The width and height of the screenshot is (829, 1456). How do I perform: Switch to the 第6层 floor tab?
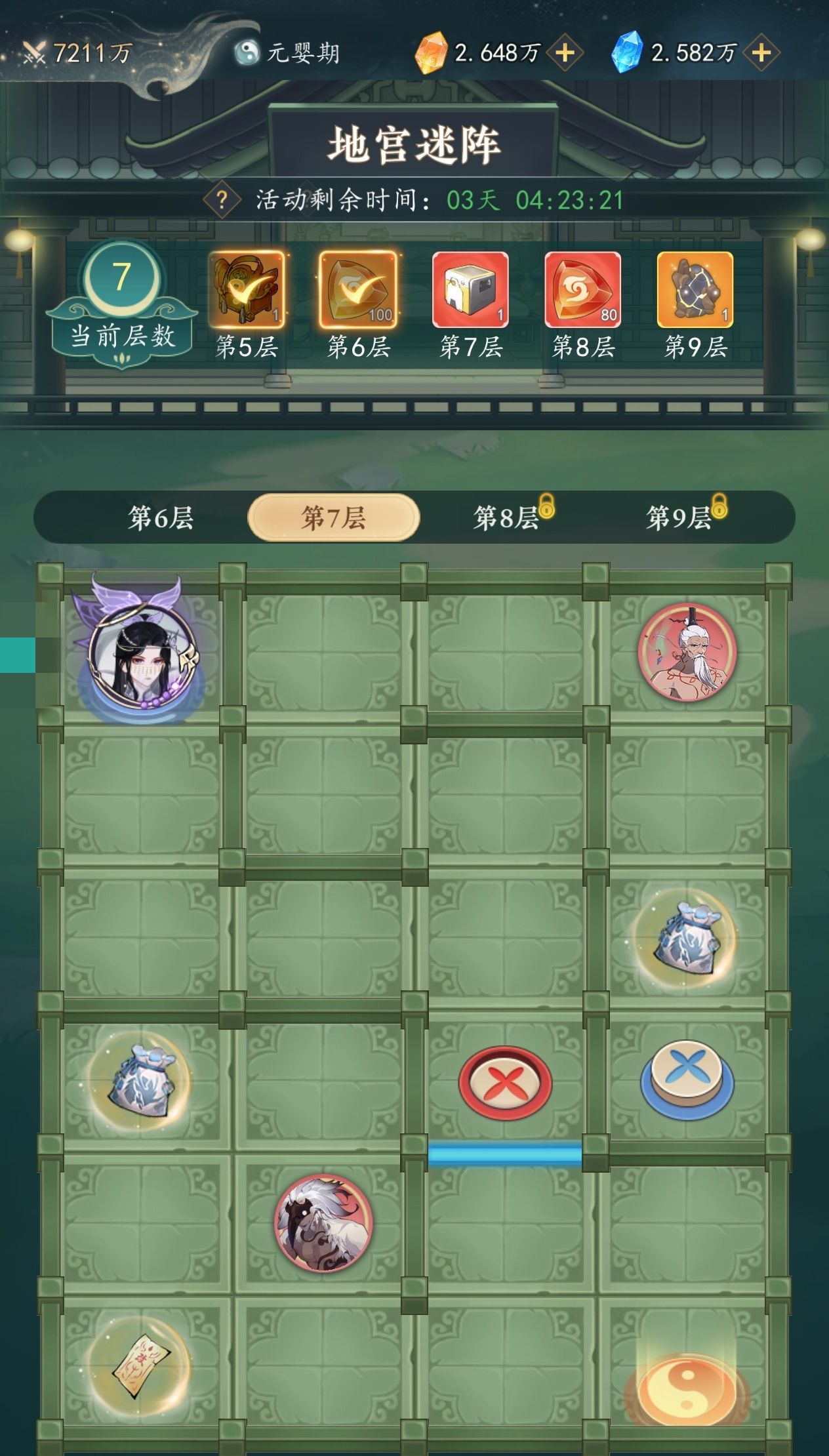pos(161,517)
